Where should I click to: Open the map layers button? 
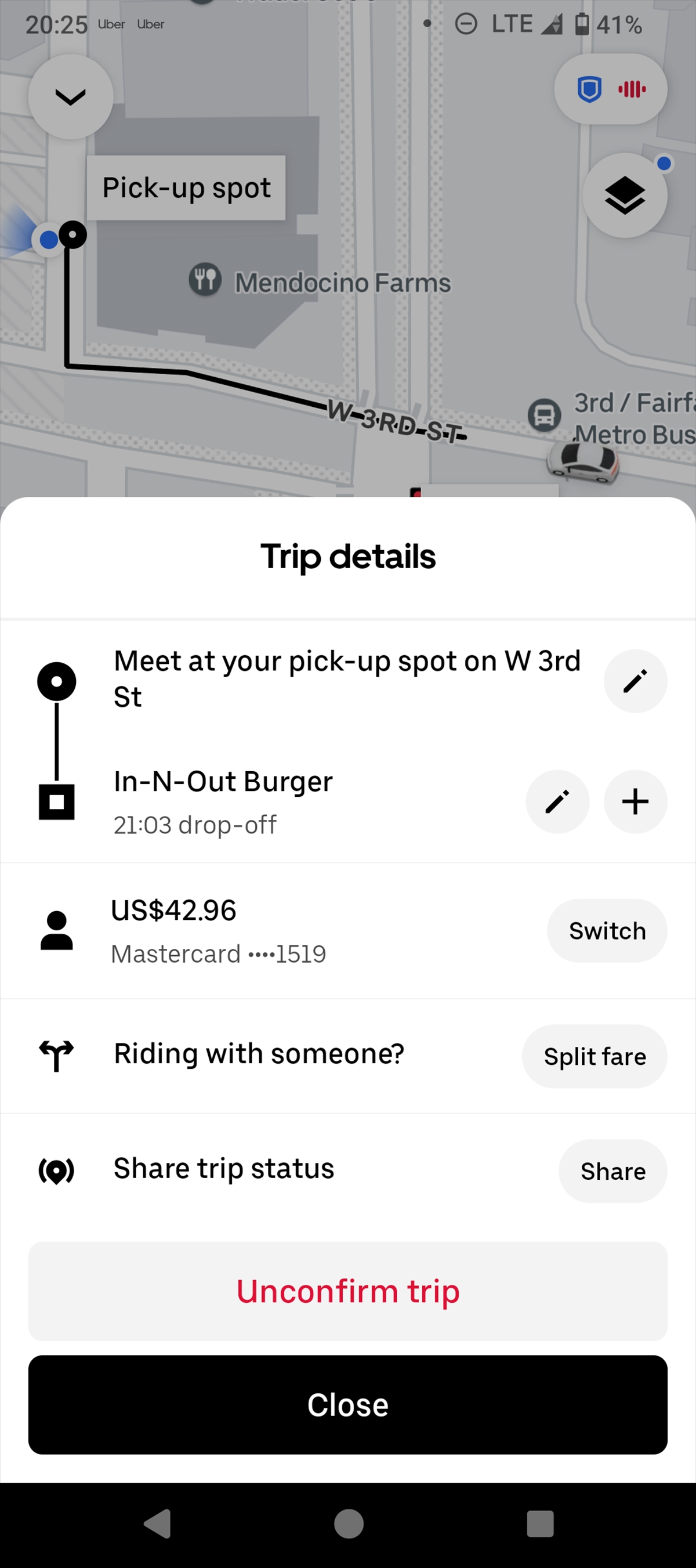pos(625,196)
